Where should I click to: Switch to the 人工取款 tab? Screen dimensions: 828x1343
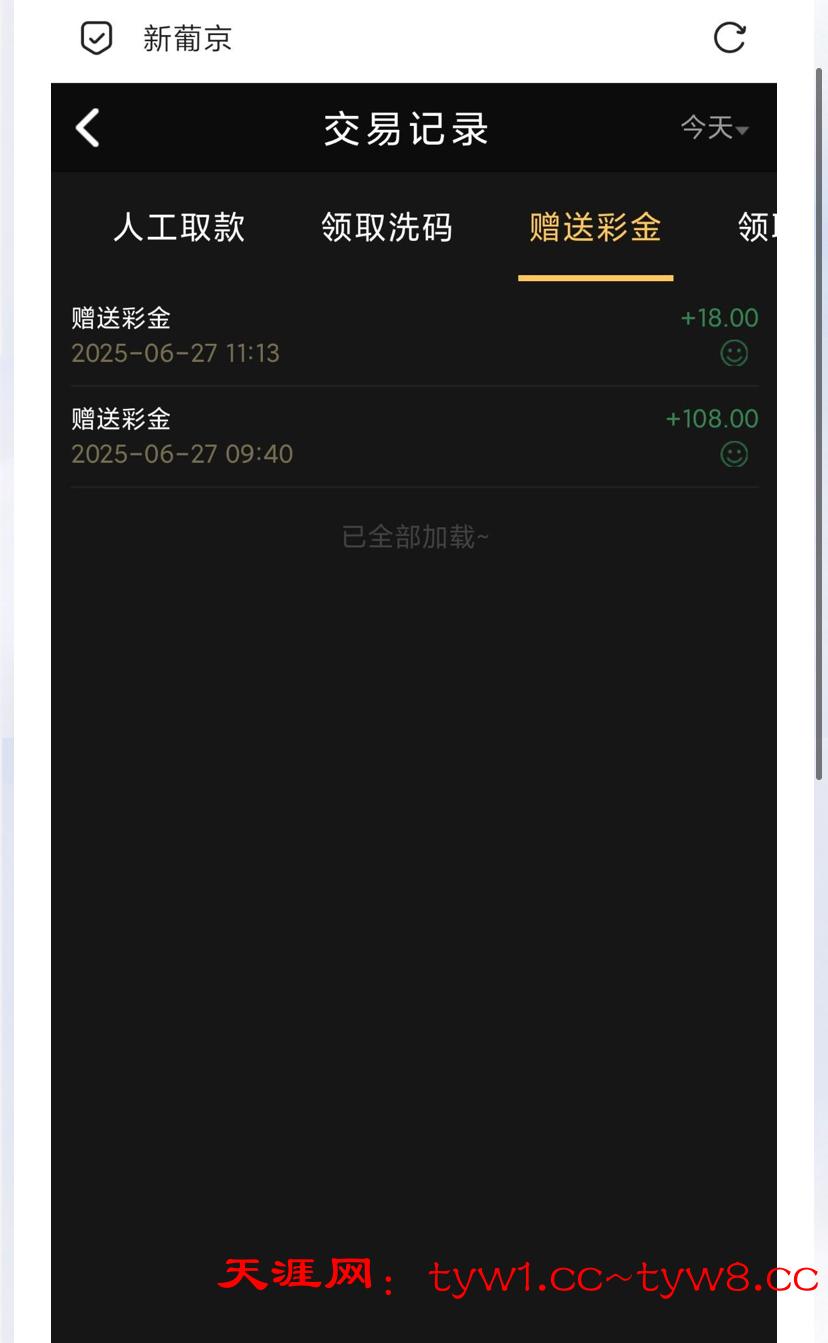(x=179, y=228)
